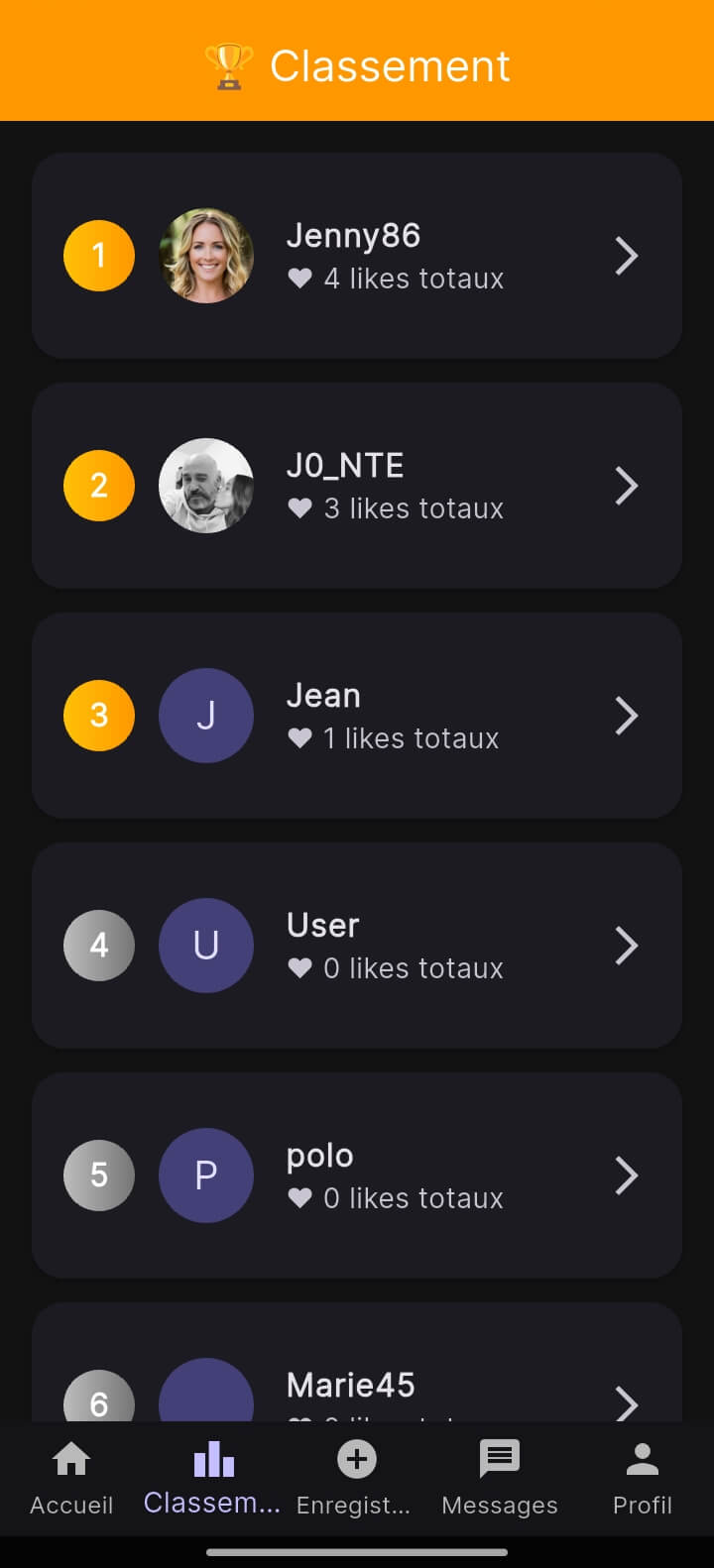Tap the Enregistrer plus icon
This screenshot has height=1568, width=714.
(356, 1458)
